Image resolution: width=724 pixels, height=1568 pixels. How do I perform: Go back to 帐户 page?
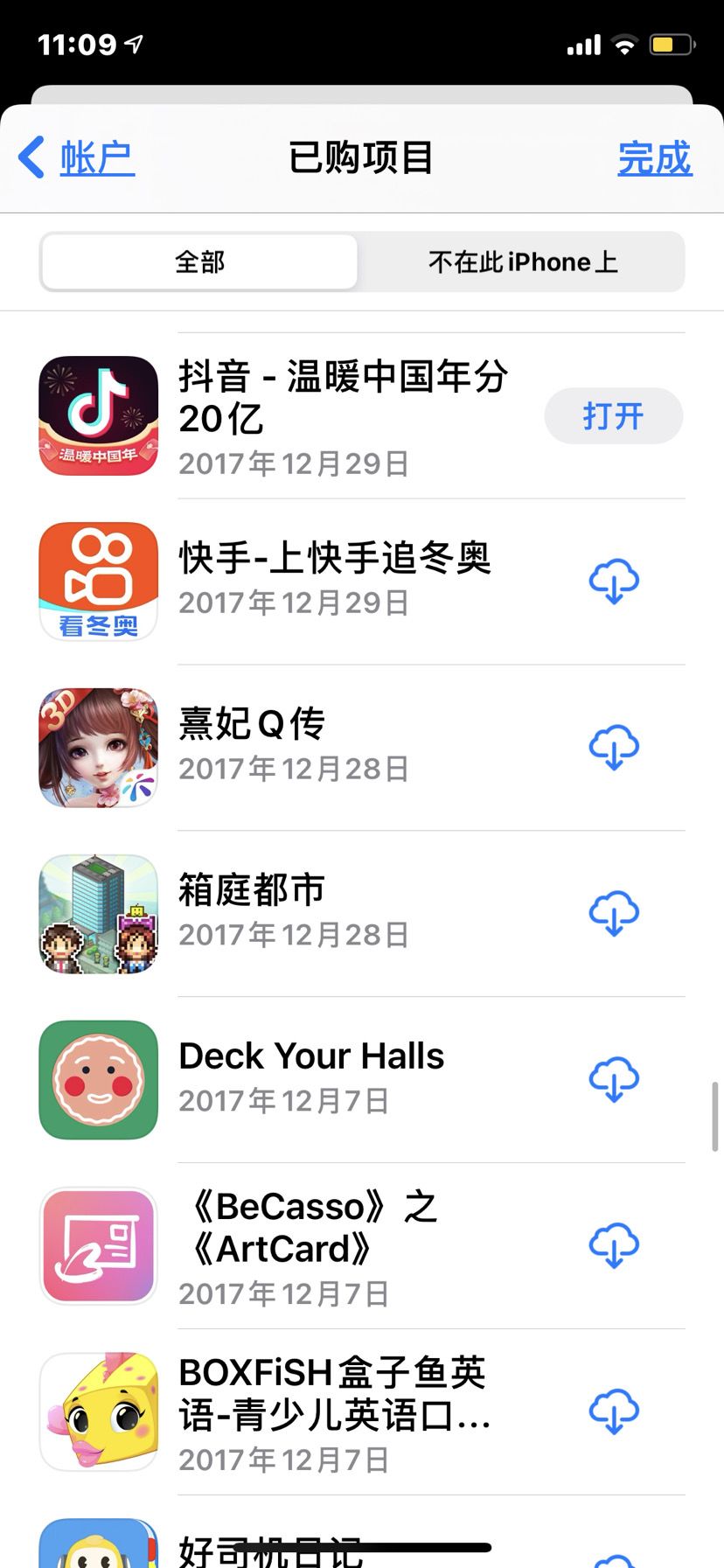(x=77, y=158)
